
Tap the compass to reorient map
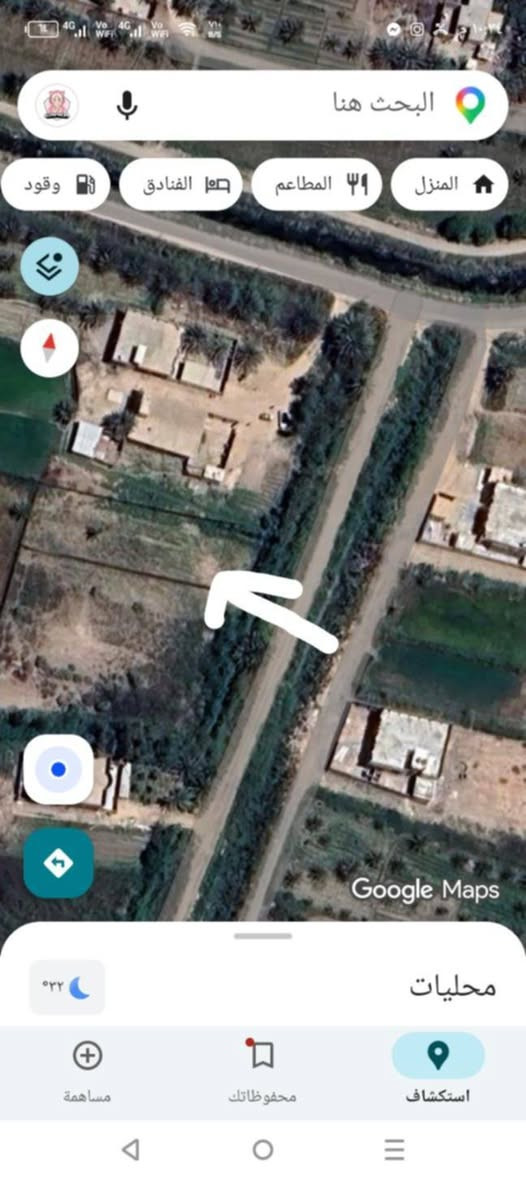[x=50, y=348]
